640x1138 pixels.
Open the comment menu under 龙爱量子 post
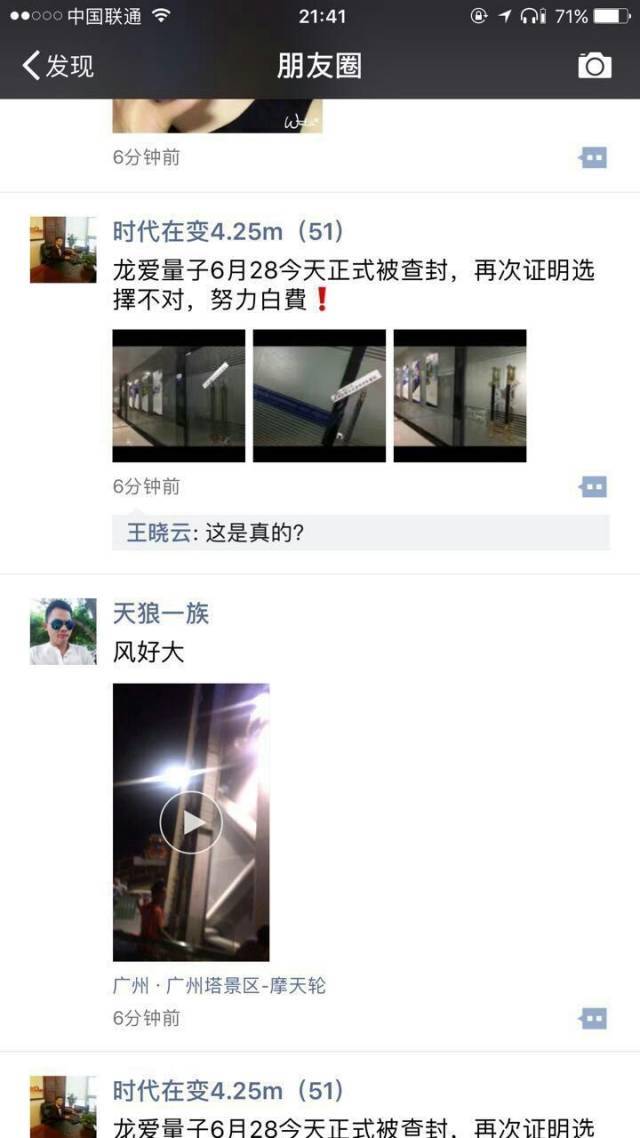(x=593, y=487)
